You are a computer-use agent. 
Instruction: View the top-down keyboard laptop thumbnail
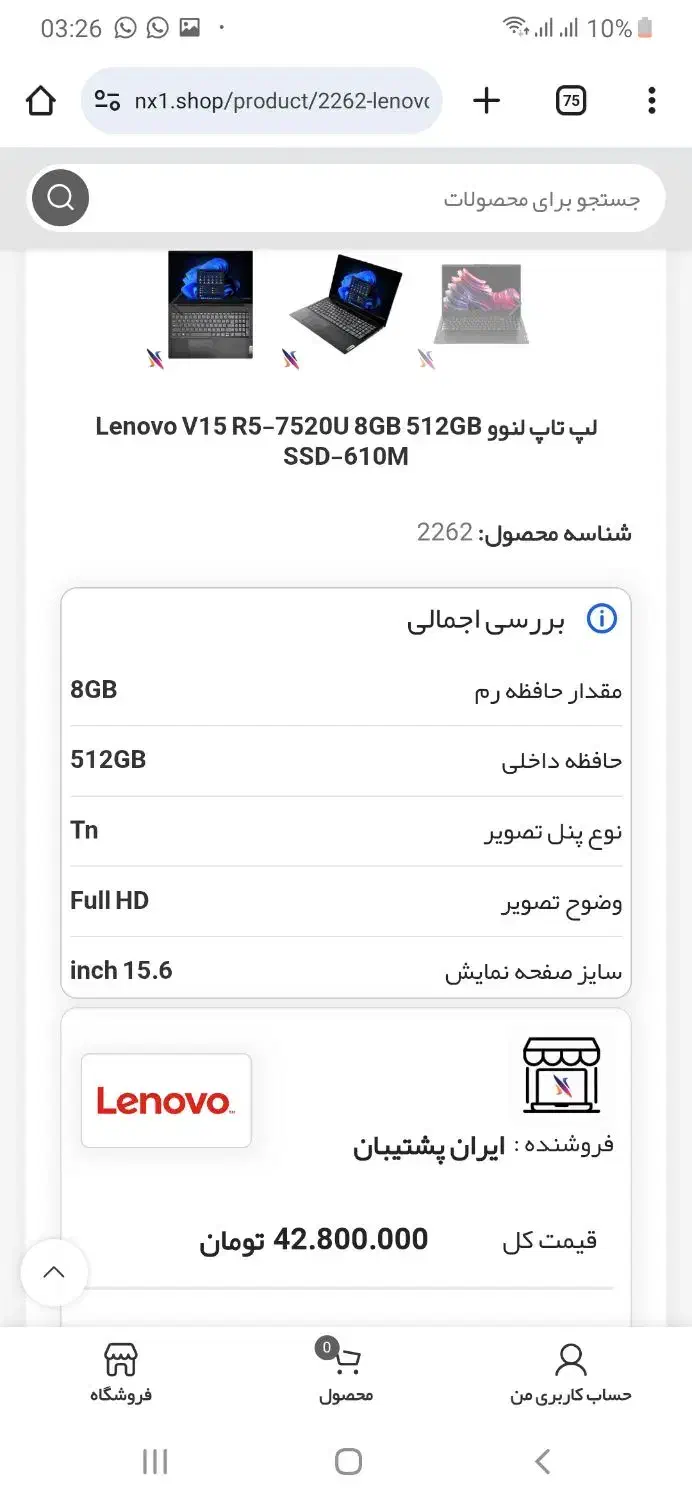click(209, 306)
